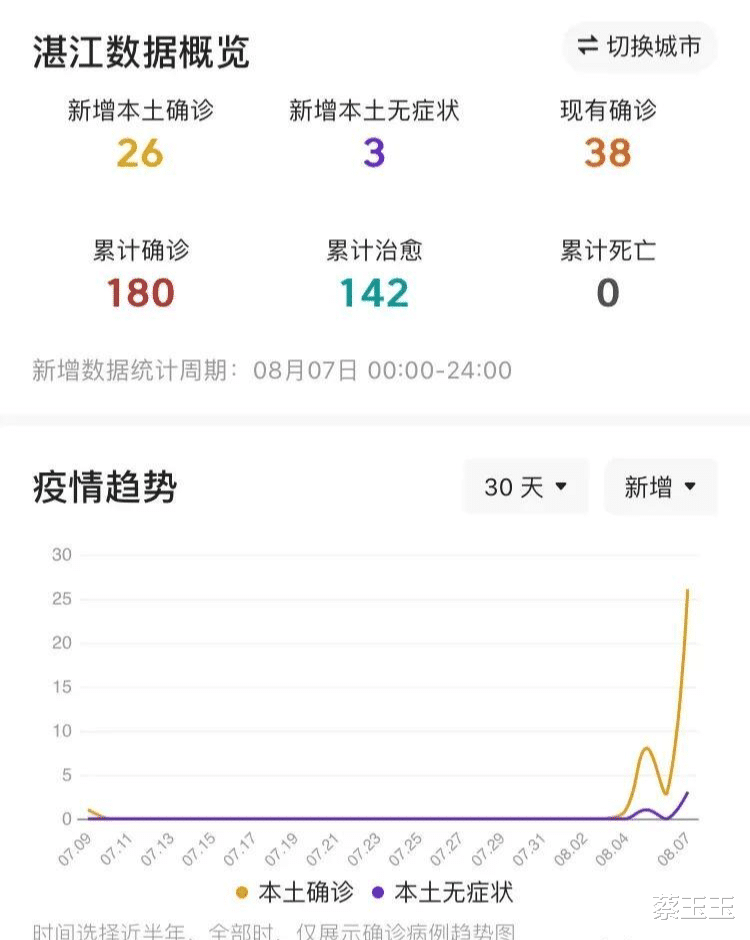Click the 累计治愈 total of 142
This screenshot has height=940, width=750.
[372, 294]
